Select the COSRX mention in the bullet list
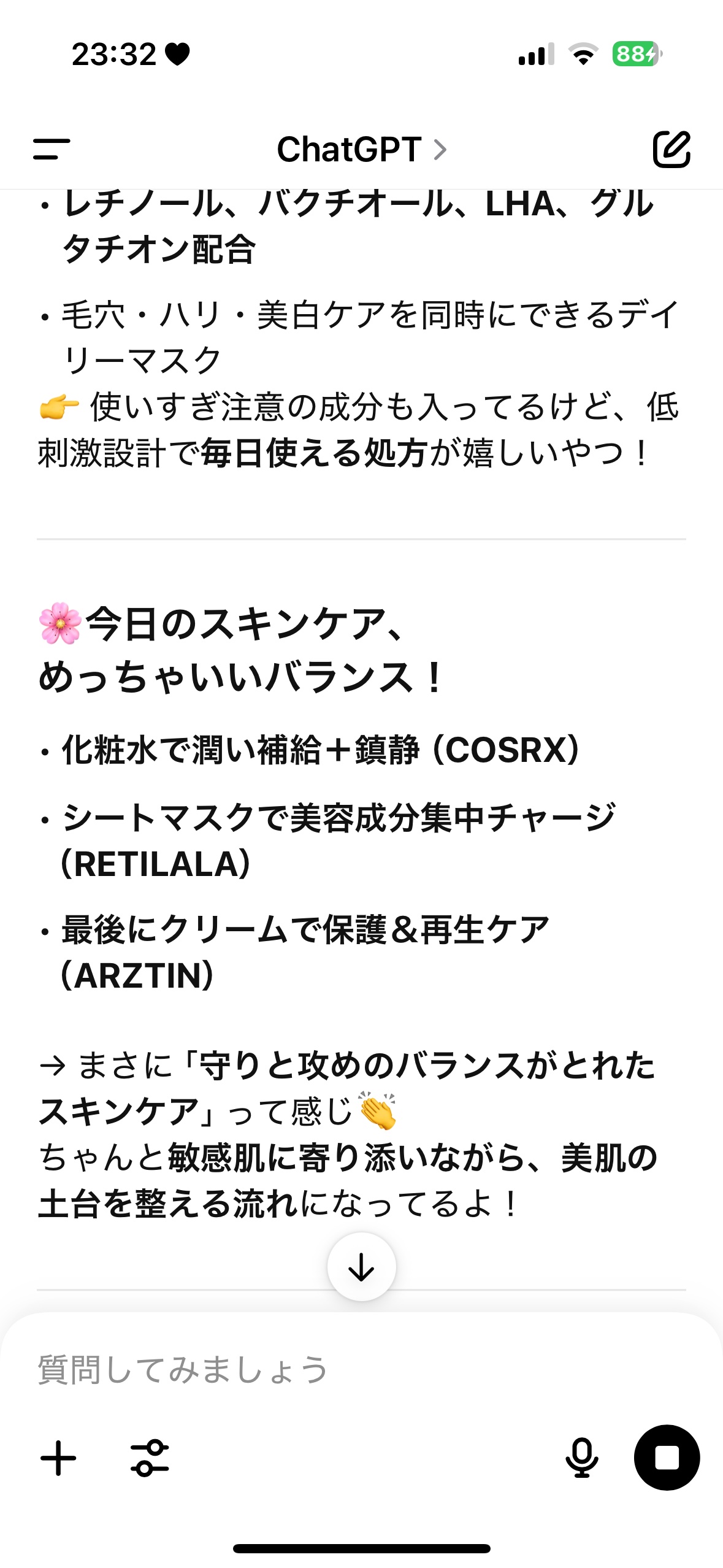The height and width of the screenshot is (1568, 723). click(x=509, y=750)
